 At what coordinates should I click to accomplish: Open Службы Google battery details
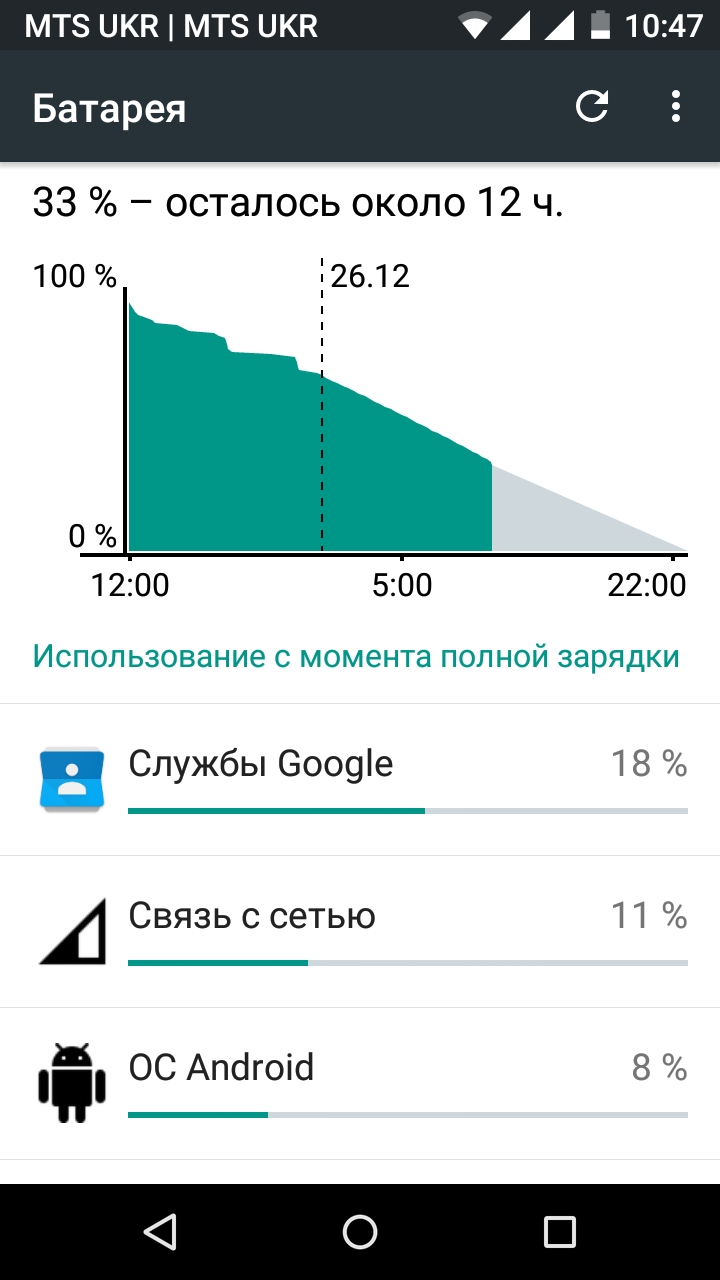[x=360, y=780]
